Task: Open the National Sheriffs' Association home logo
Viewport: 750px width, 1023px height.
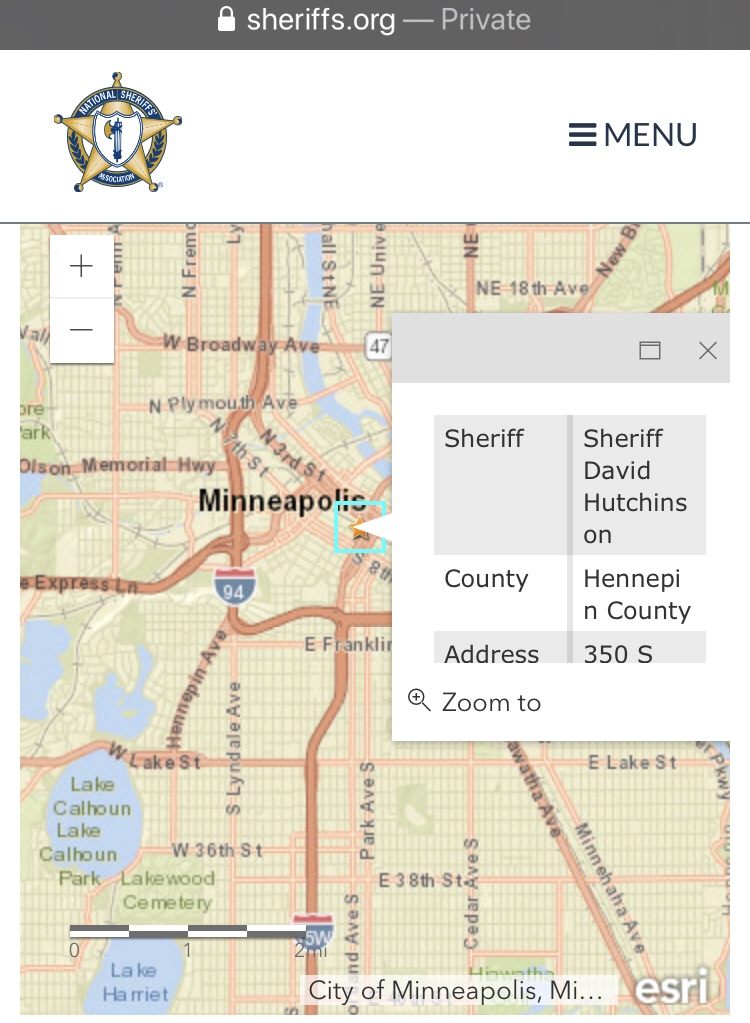Action: pyautogui.click(x=118, y=132)
